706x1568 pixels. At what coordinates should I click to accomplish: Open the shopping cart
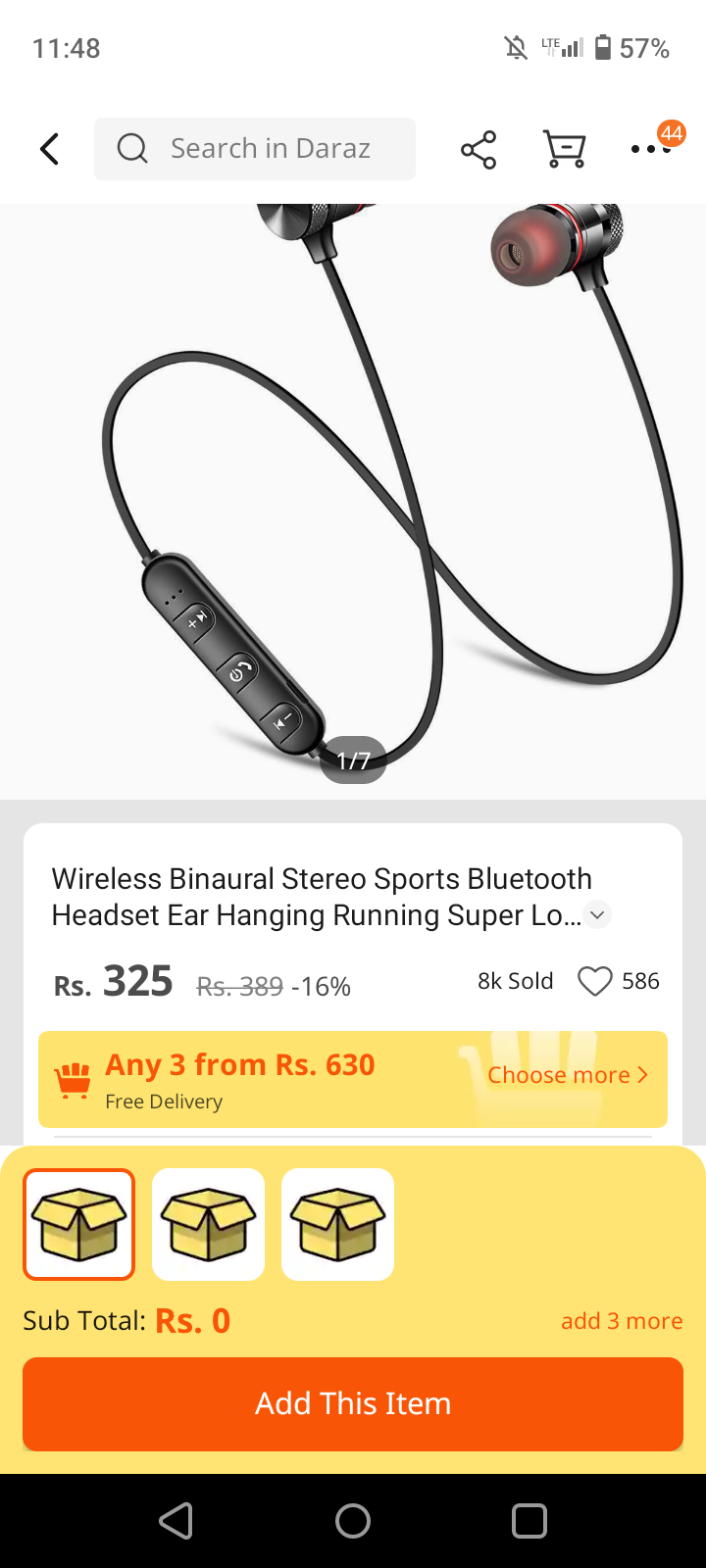coord(565,149)
